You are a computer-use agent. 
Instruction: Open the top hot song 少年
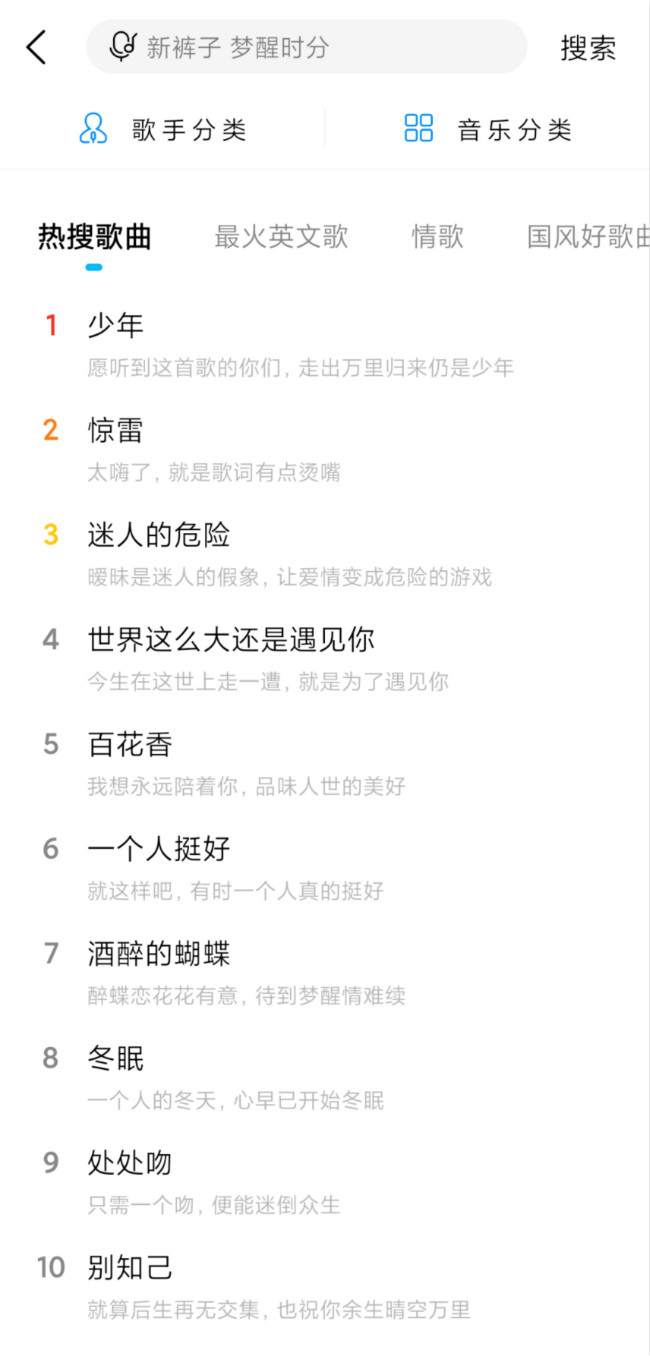325,344
